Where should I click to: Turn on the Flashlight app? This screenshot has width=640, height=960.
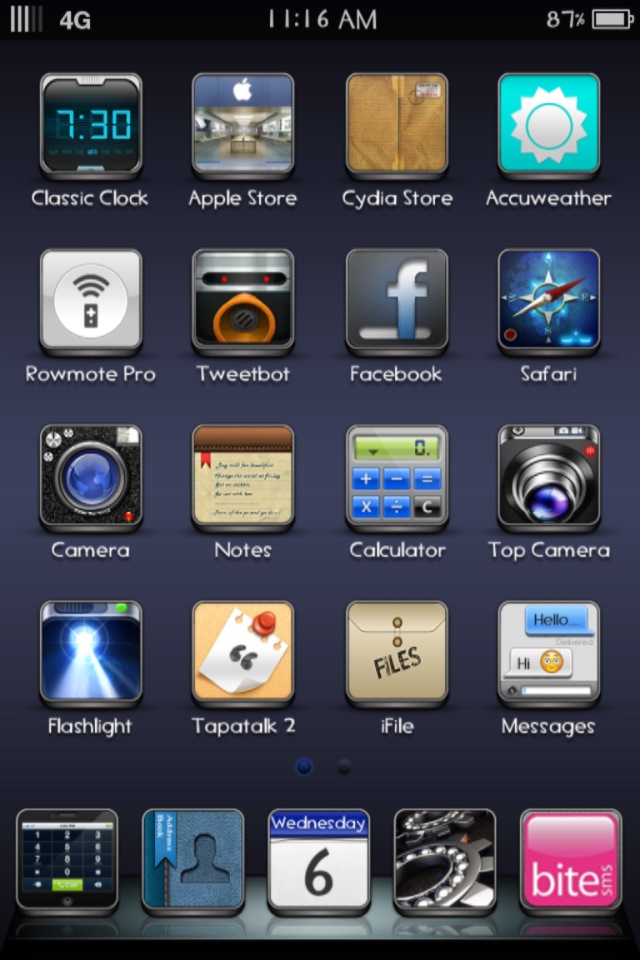click(91, 653)
